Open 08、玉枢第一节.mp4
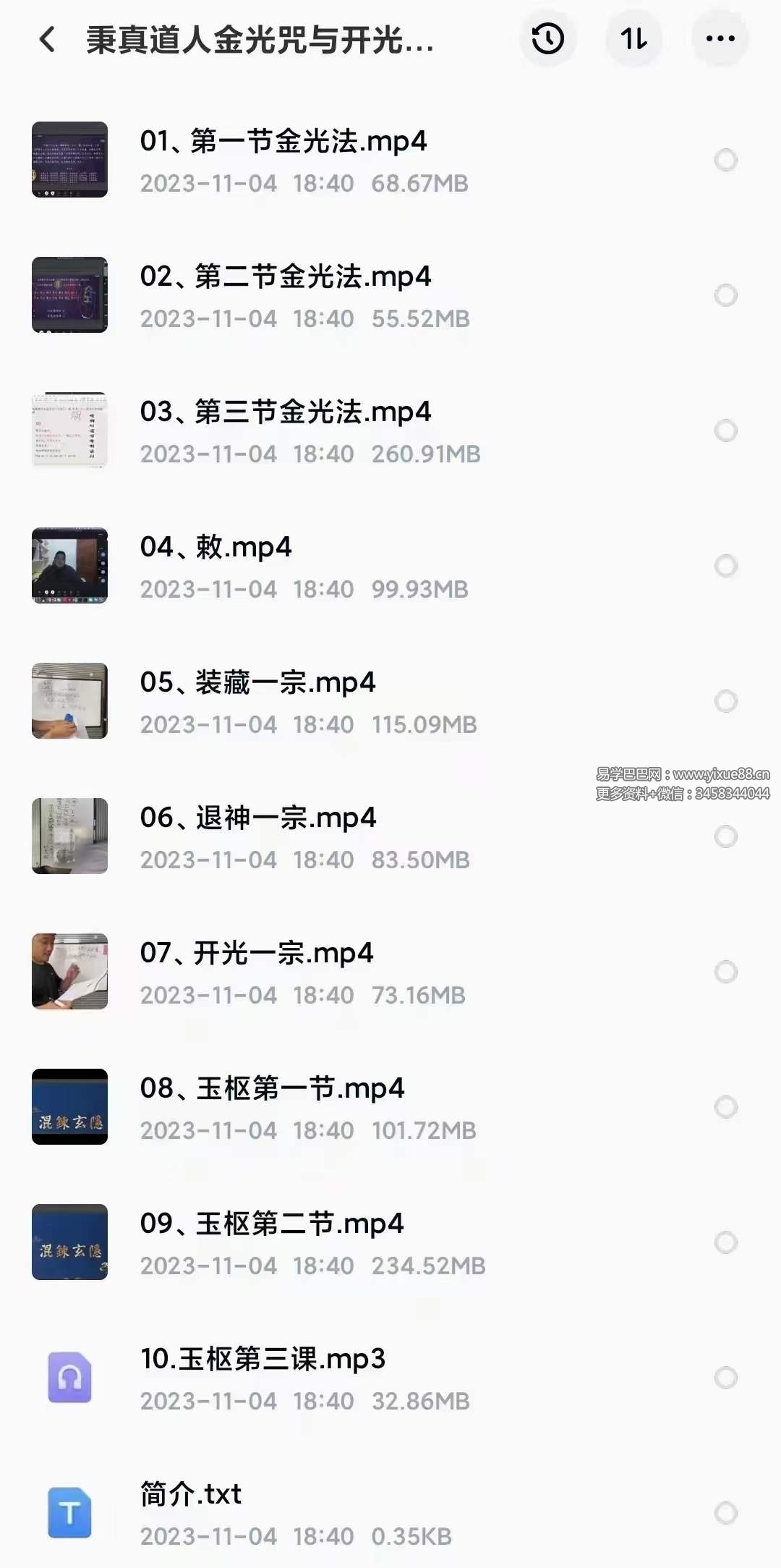This screenshot has width=781, height=1568. pos(272,1089)
